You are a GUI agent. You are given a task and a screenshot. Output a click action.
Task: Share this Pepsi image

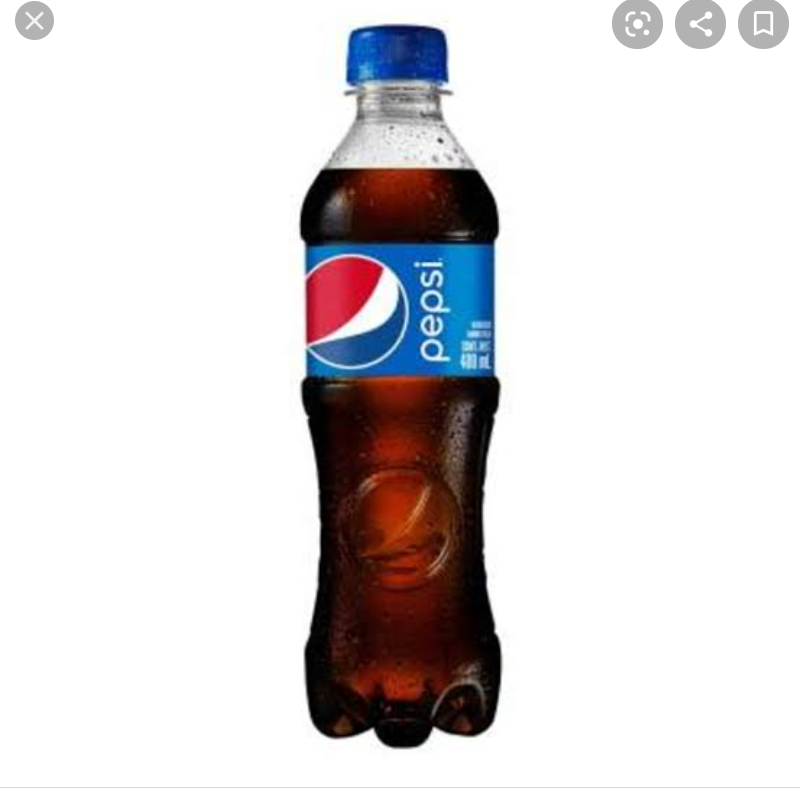700,24
